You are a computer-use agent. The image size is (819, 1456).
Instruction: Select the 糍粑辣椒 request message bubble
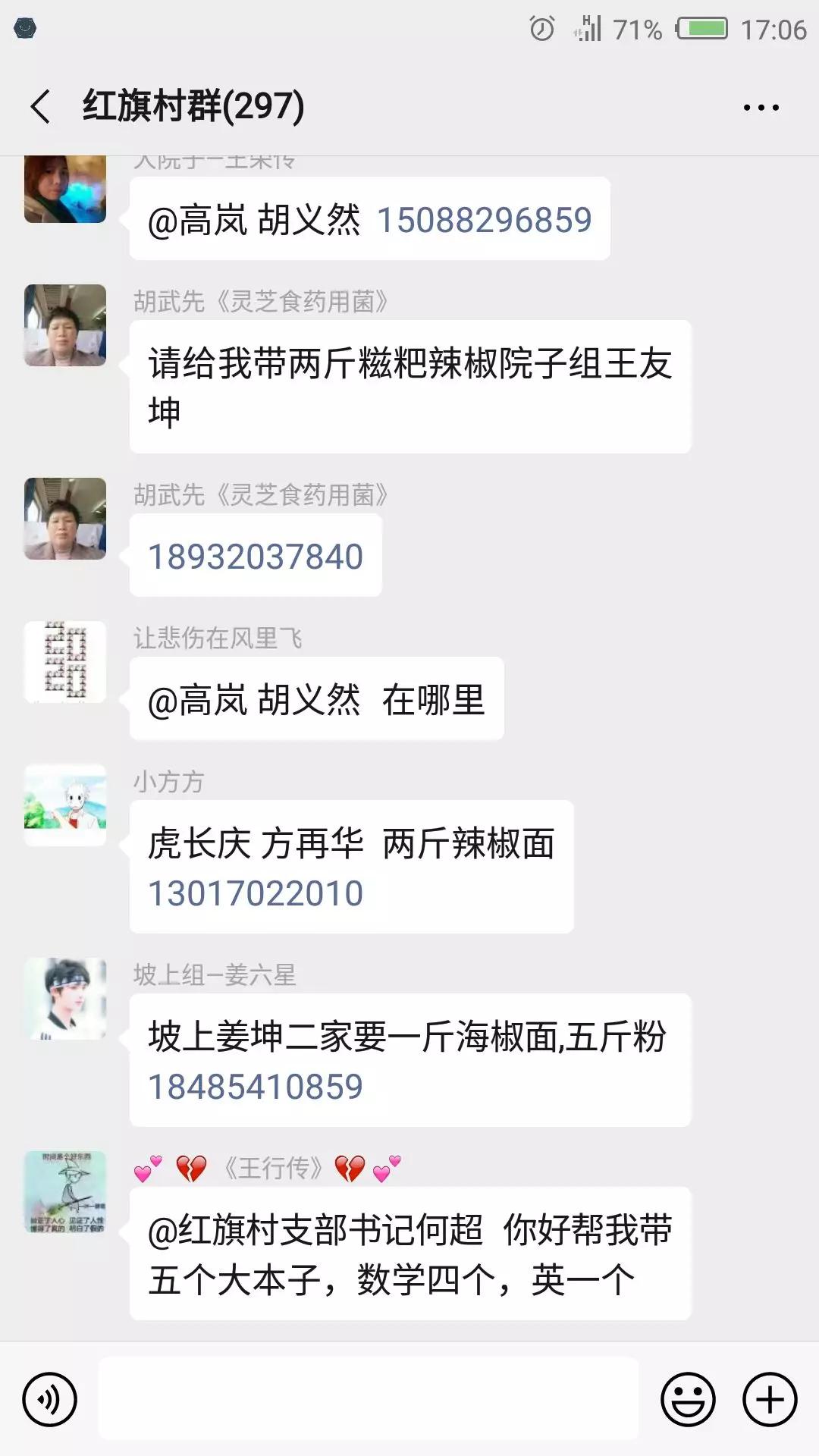click(x=409, y=387)
